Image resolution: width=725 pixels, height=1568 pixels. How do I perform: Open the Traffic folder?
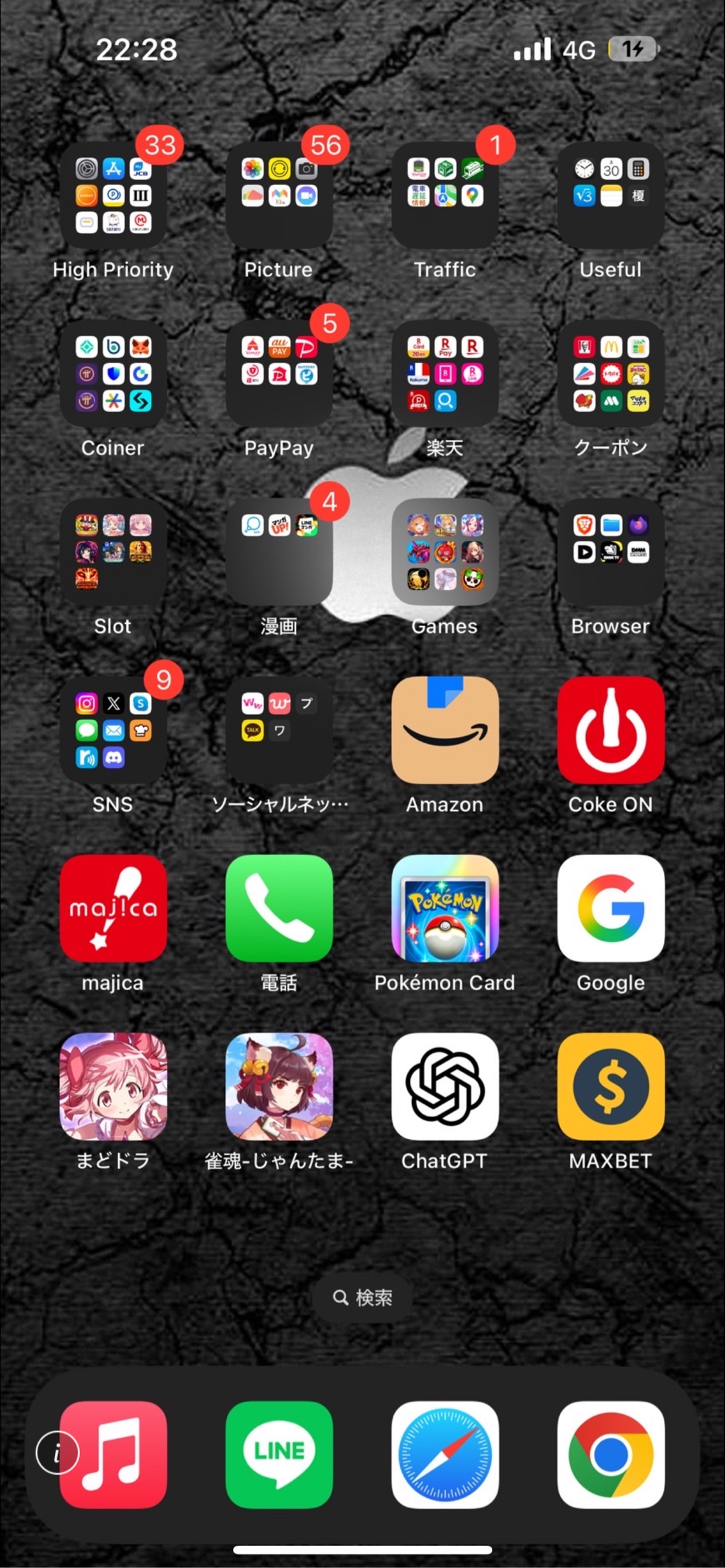444,196
